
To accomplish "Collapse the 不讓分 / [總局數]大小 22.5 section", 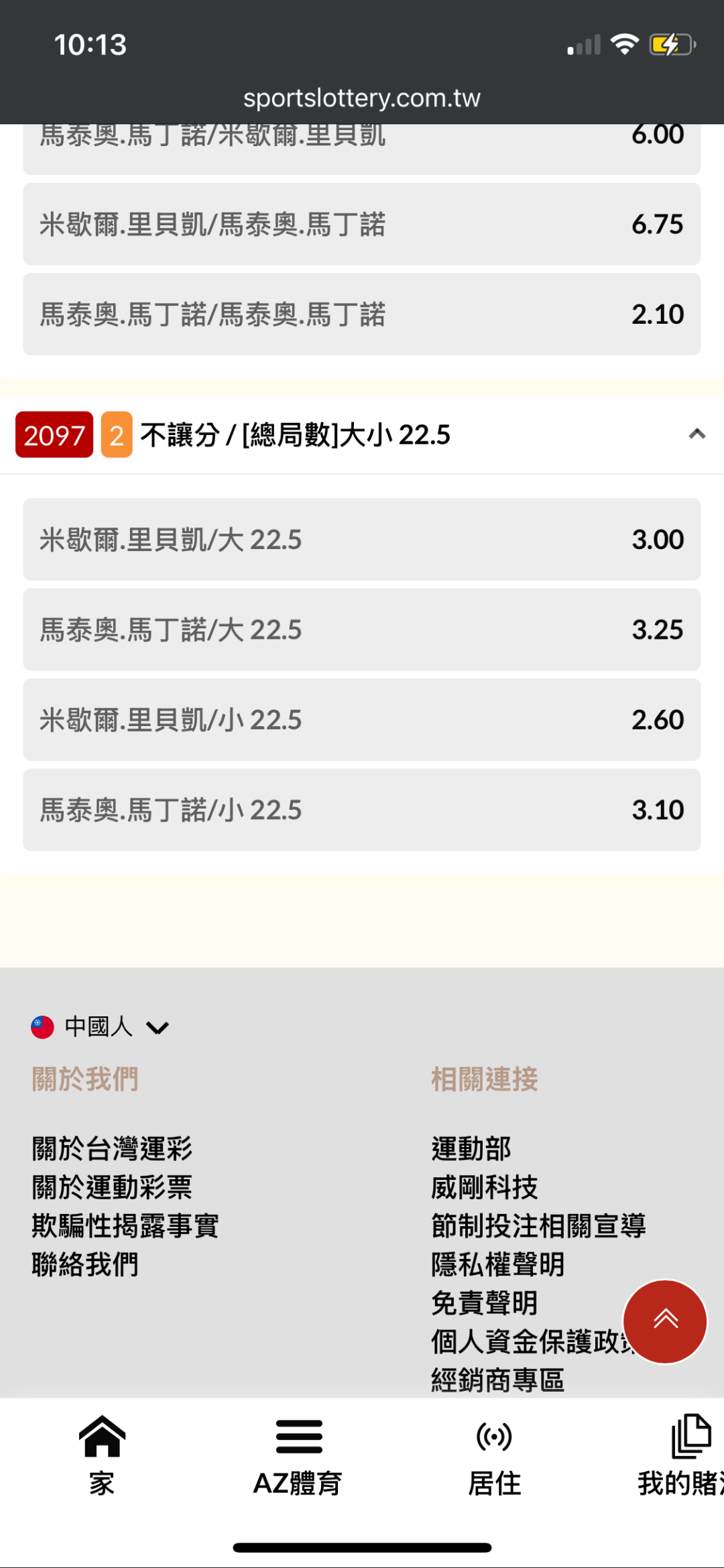I will [697, 434].
